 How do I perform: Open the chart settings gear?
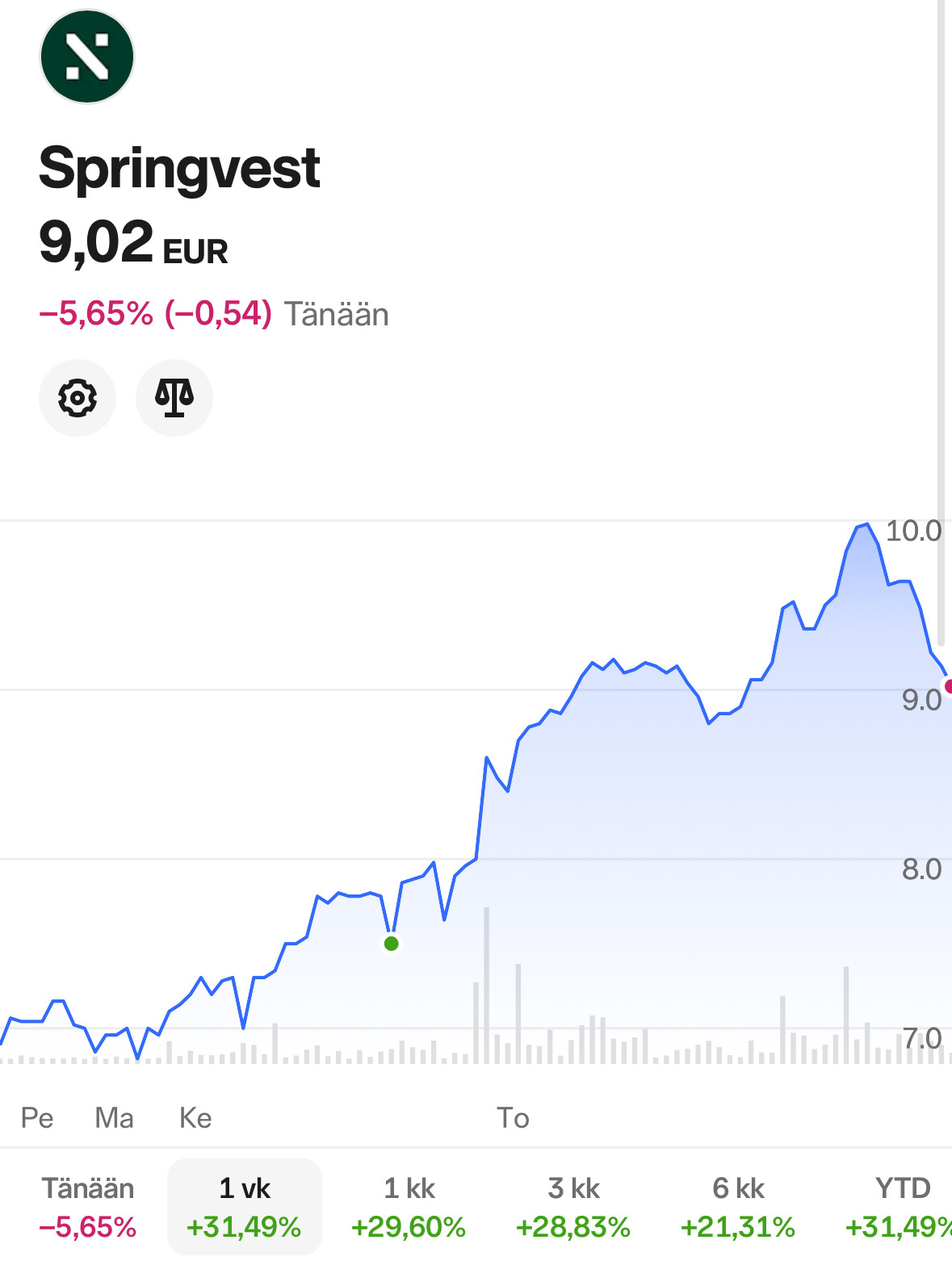click(x=78, y=398)
